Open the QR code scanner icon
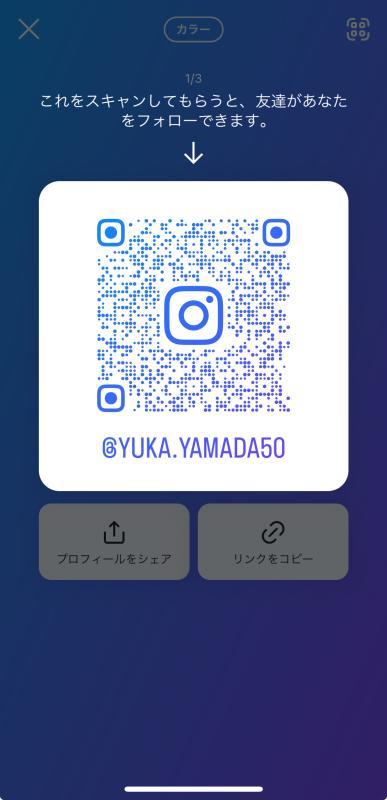The height and width of the screenshot is (800, 387). tap(358, 29)
